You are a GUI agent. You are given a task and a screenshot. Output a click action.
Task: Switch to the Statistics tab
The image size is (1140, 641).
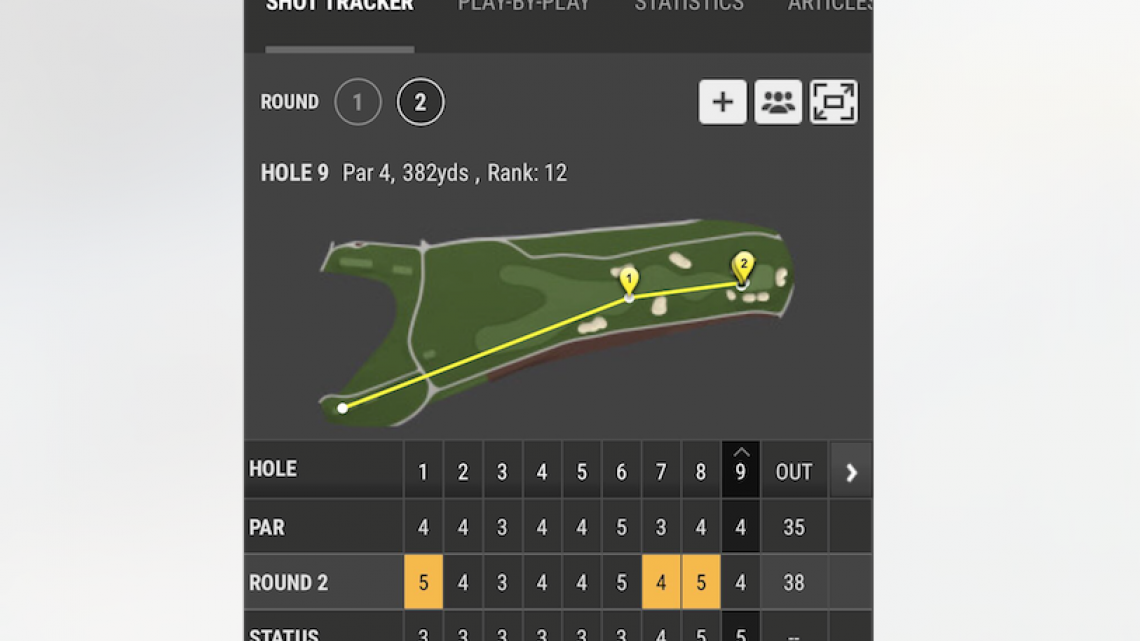(689, 6)
